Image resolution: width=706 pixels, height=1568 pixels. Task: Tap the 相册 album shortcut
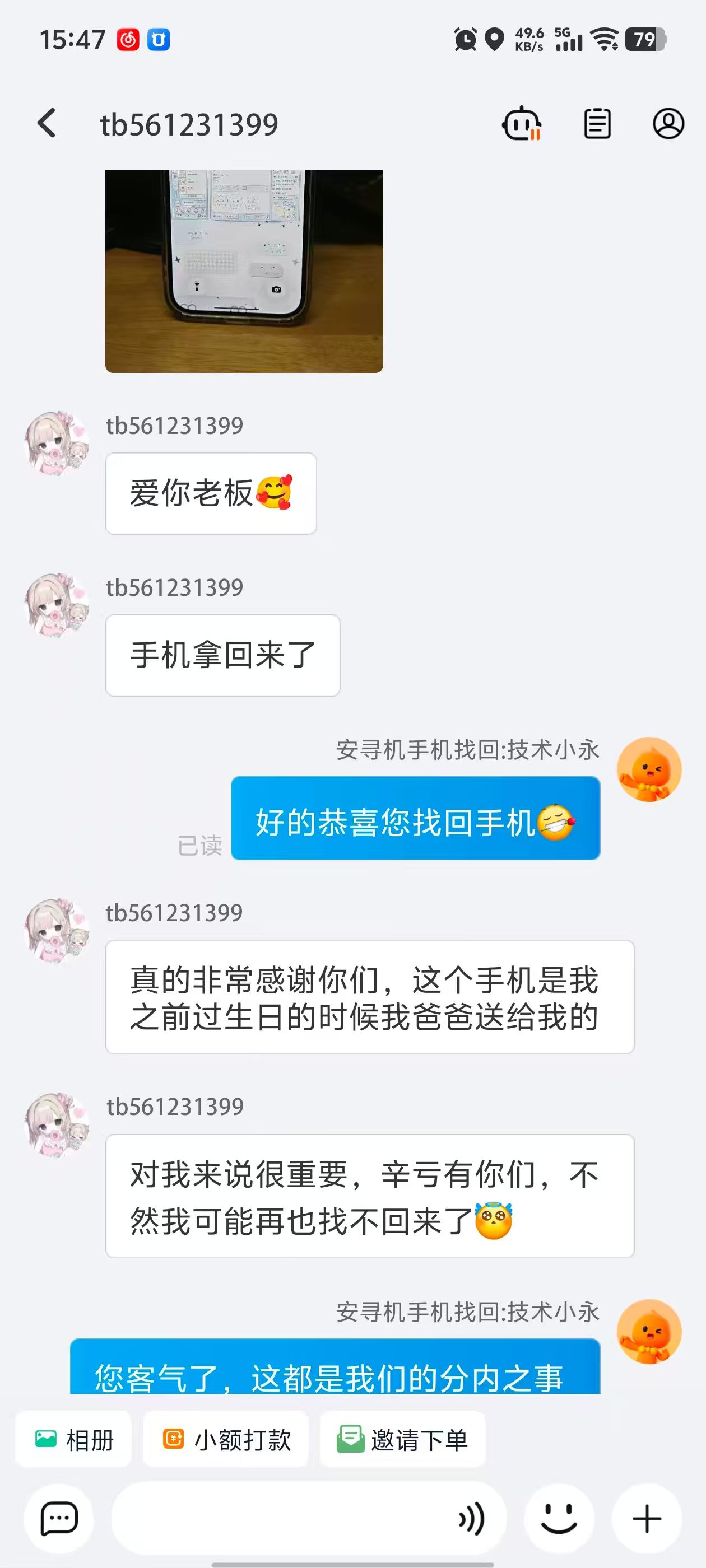tap(74, 1440)
